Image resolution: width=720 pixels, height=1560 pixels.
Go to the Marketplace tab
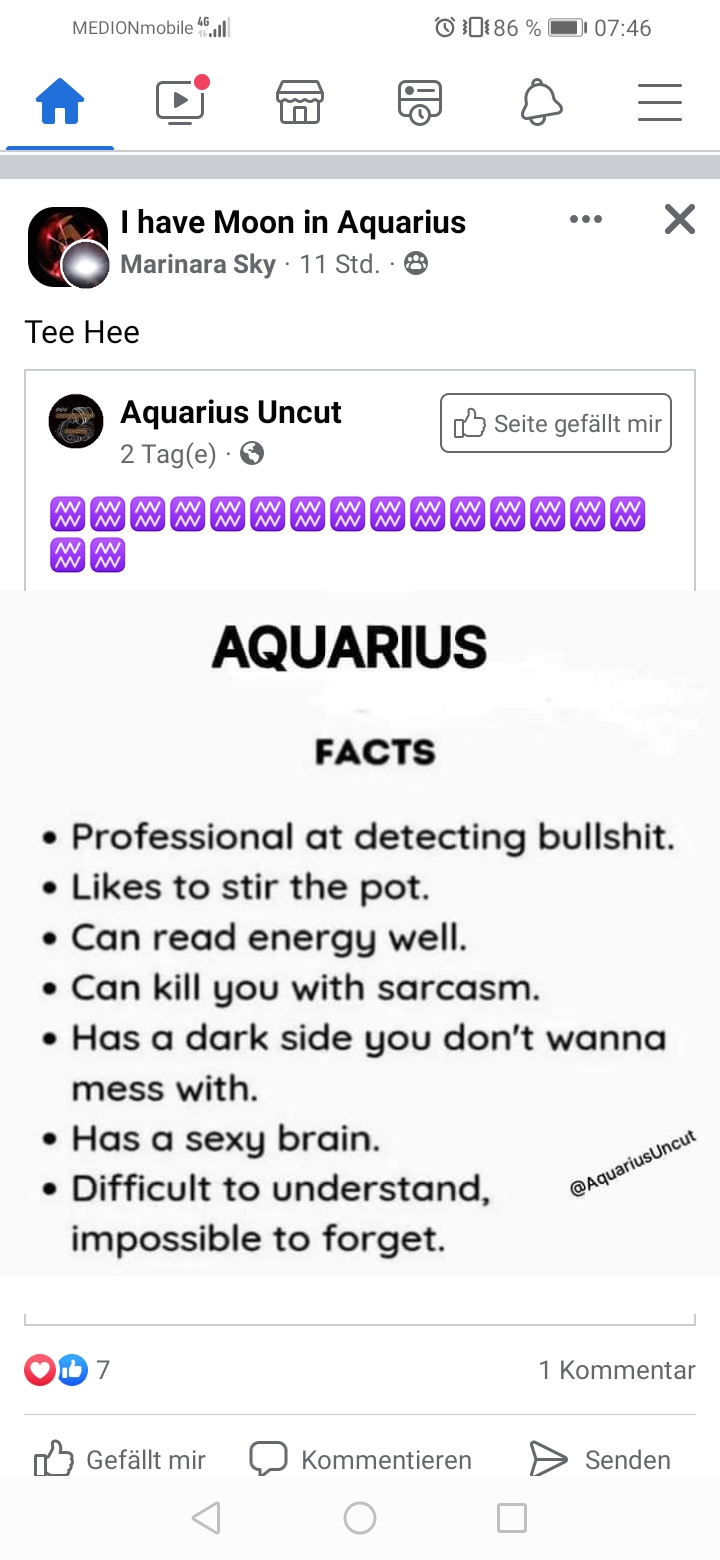(300, 102)
